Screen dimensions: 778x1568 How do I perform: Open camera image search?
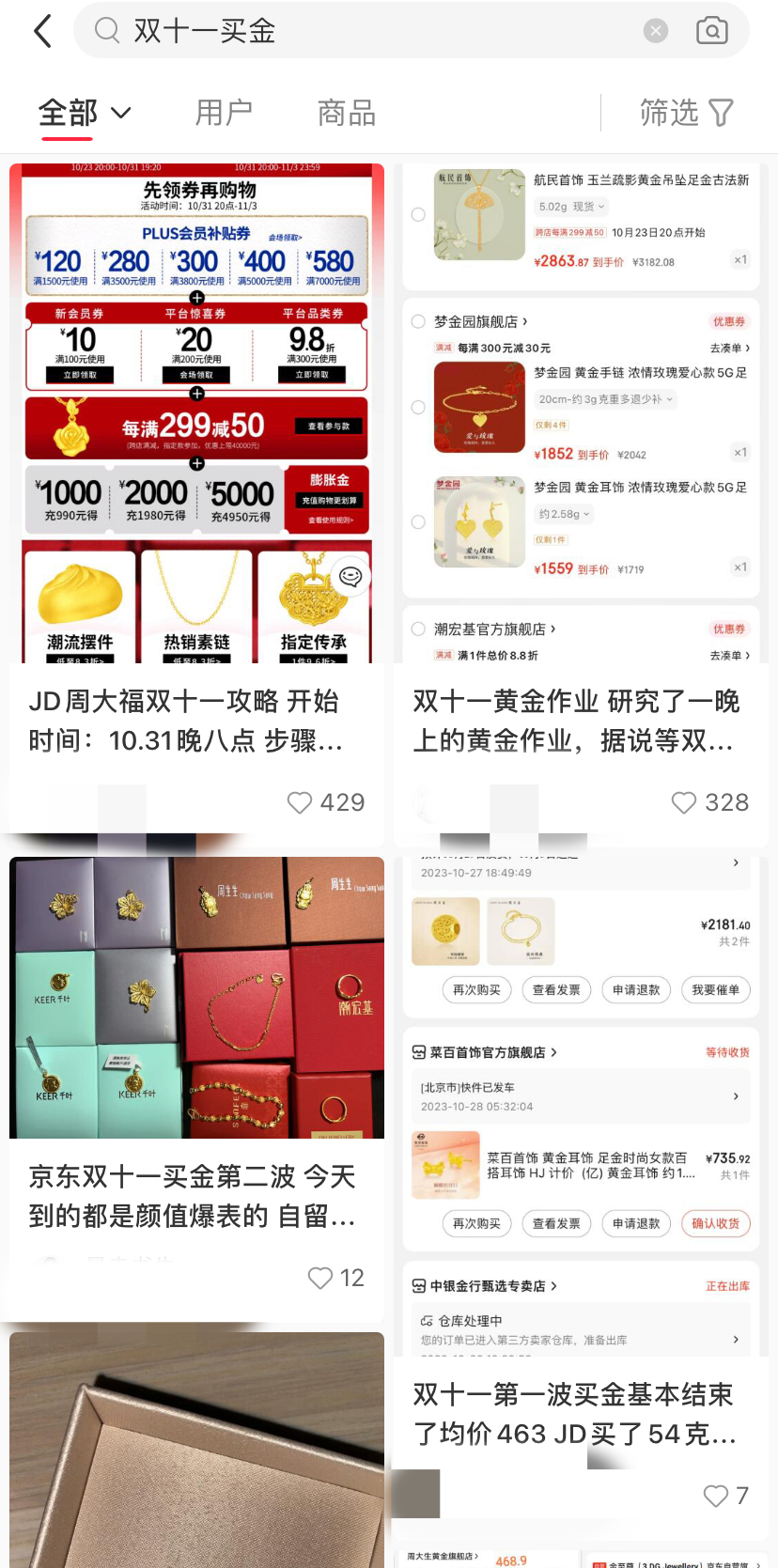coord(711,31)
